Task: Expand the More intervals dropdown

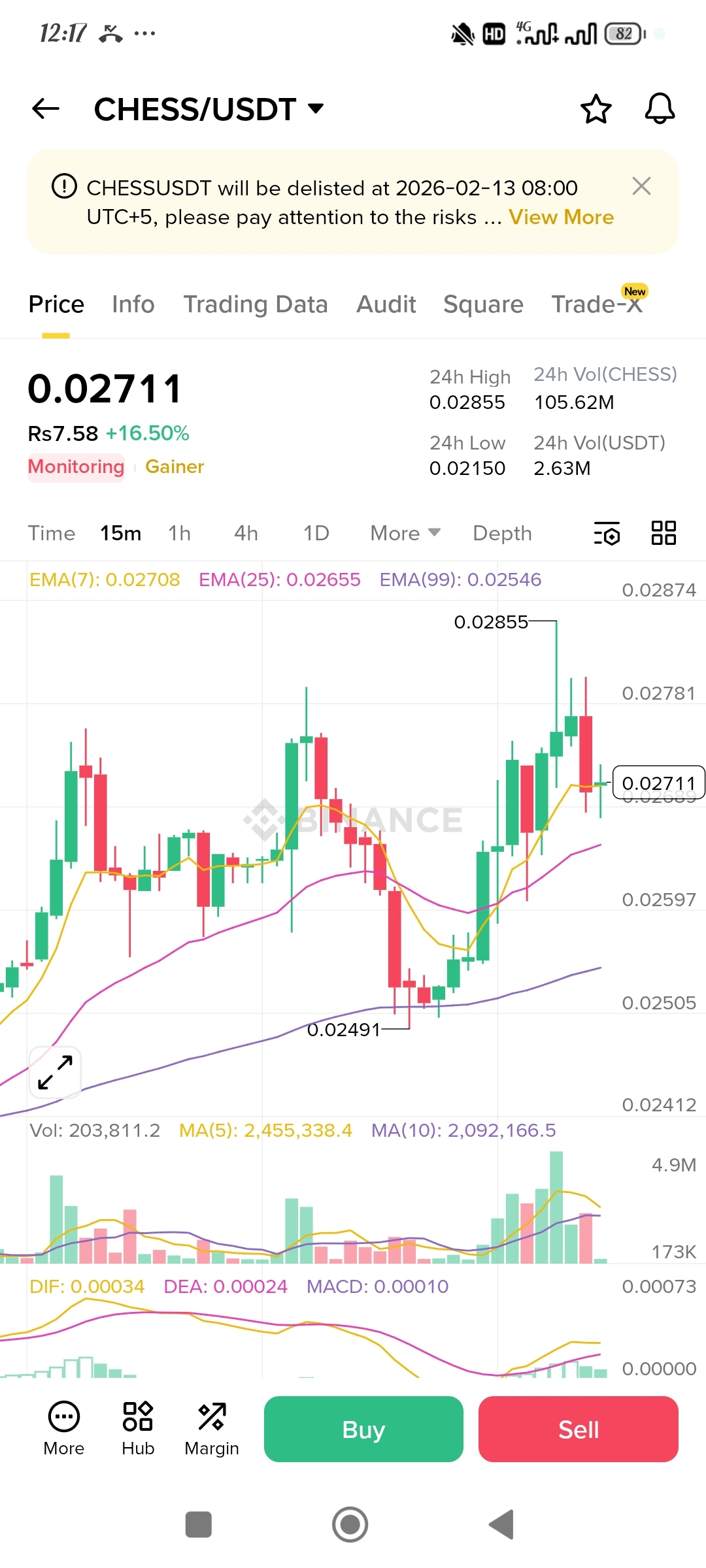Action: coord(405,533)
